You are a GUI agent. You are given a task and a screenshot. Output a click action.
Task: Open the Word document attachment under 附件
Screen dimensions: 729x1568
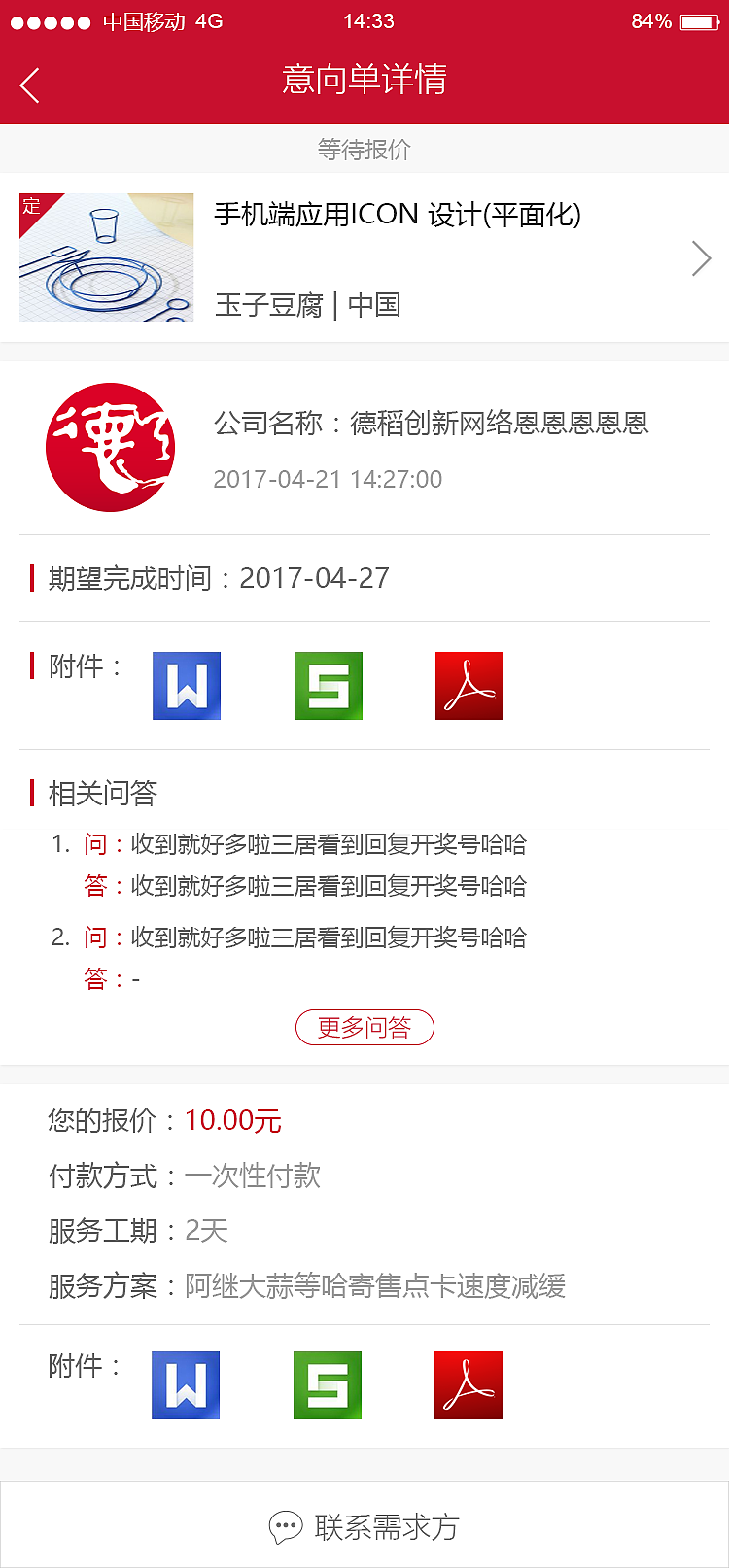point(186,685)
